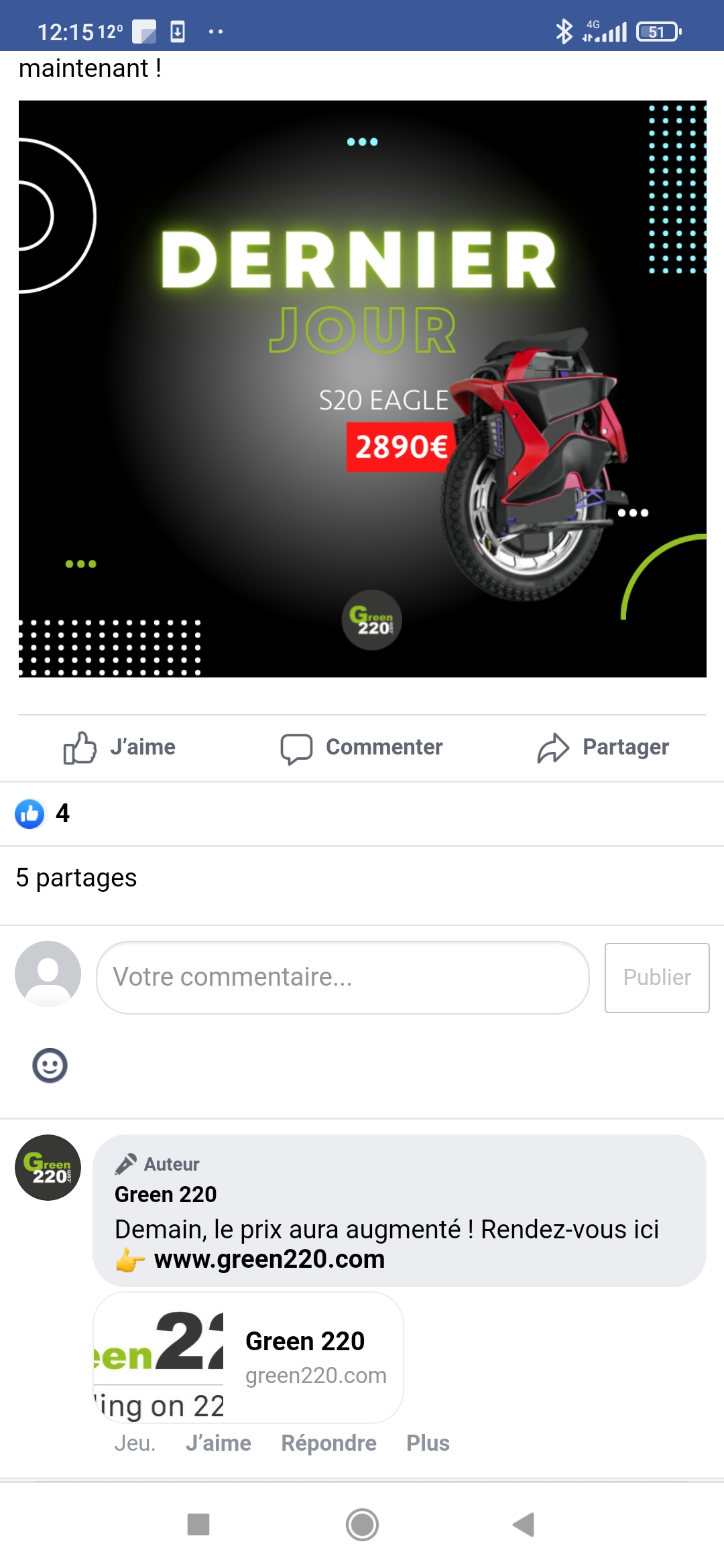Go back with system back button
Viewport: 724px width, 1568px height.
[x=524, y=1524]
